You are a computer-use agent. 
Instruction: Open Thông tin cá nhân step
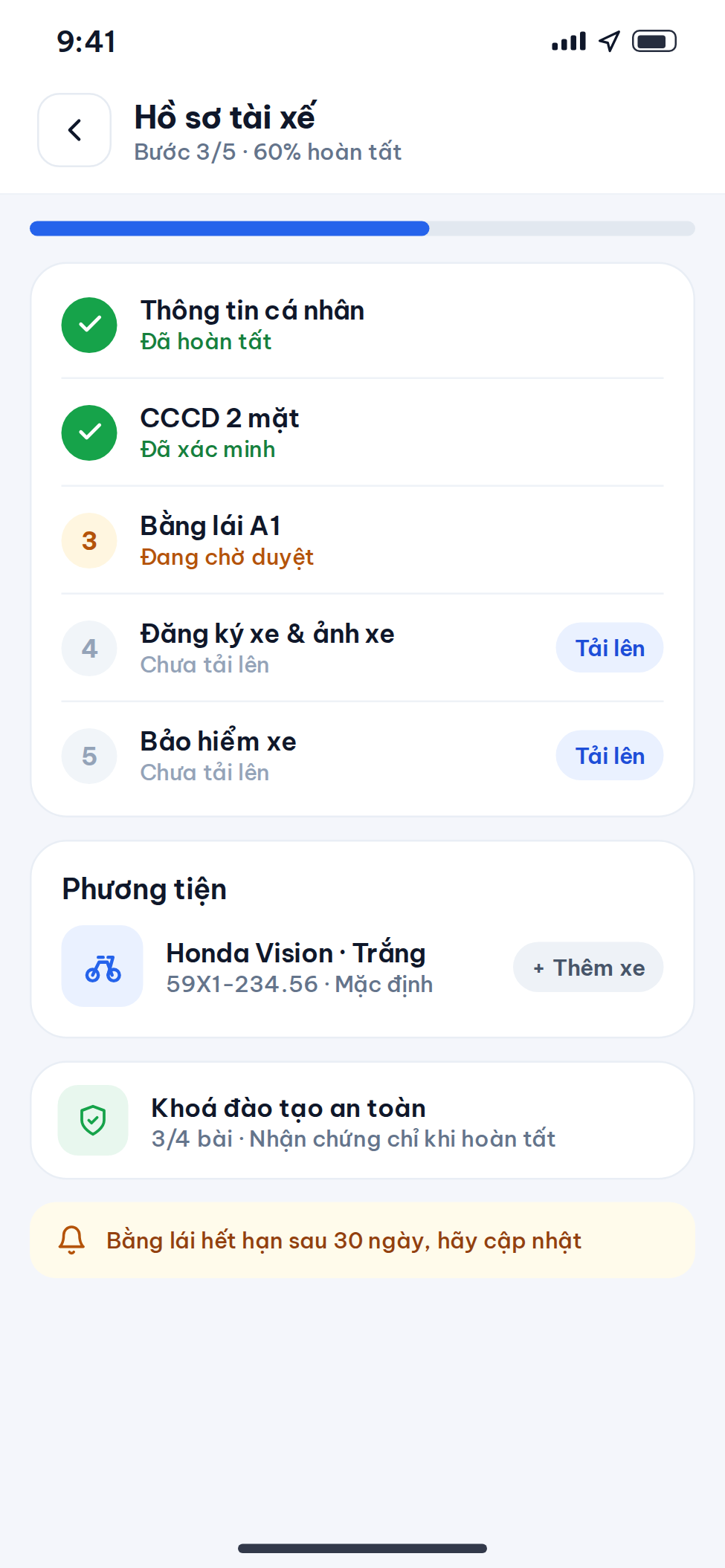[x=362, y=325]
